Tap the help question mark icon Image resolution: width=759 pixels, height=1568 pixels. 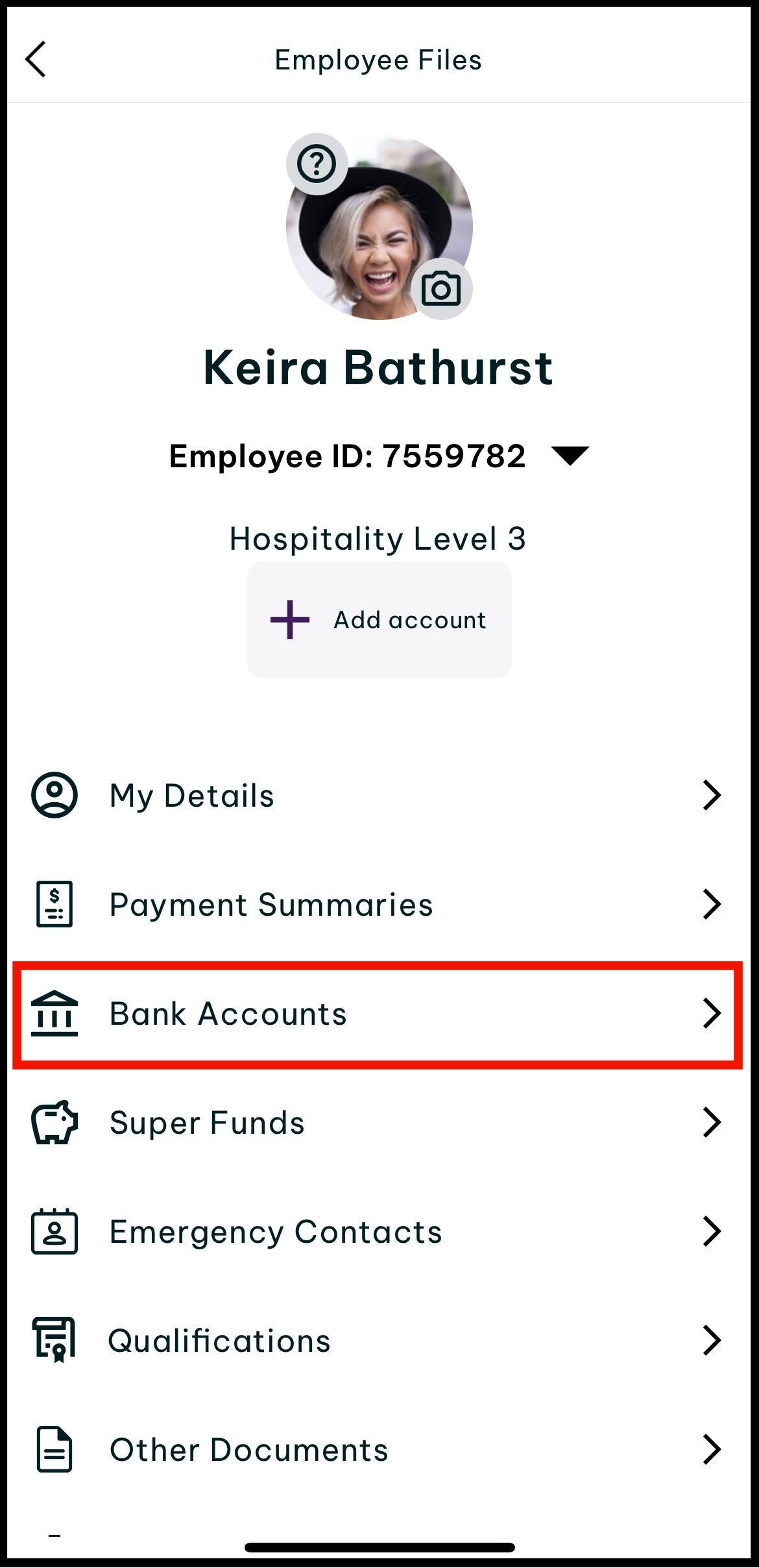tap(317, 164)
